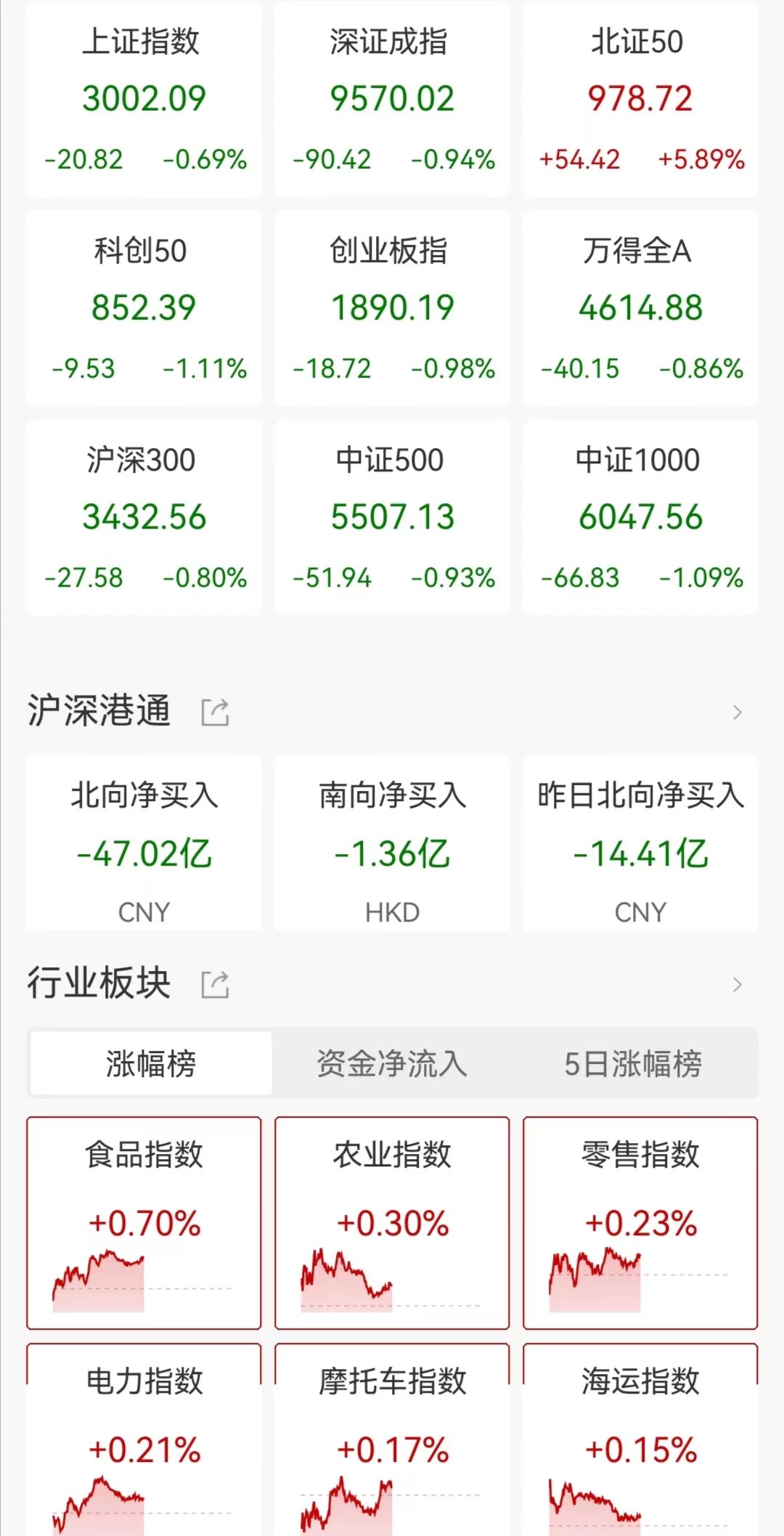
Task: Open the 中证500 index card
Action: pos(392,518)
